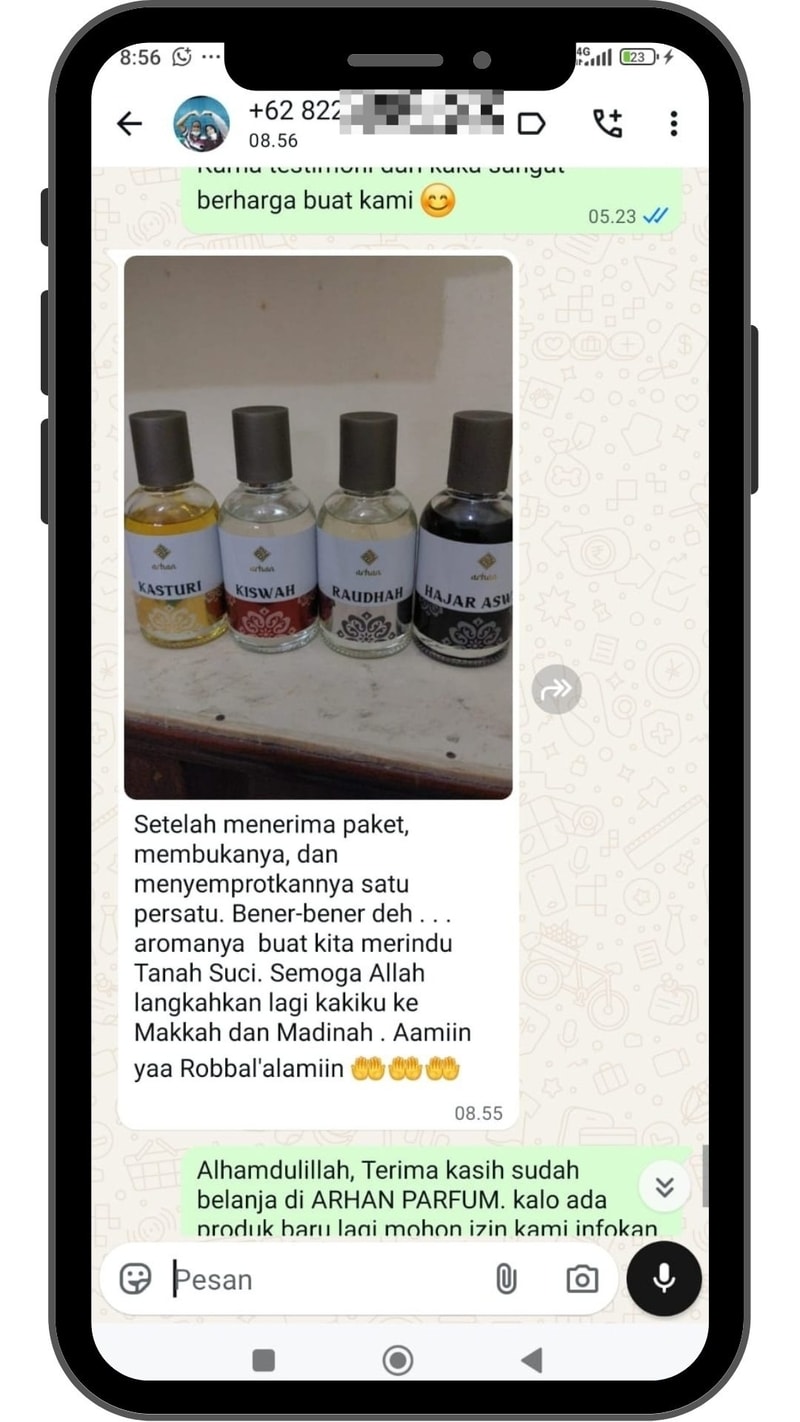The width and height of the screenshot is (800, 1422).
Task: Record a voice message with the microphone
Action: click(663, 1277)
